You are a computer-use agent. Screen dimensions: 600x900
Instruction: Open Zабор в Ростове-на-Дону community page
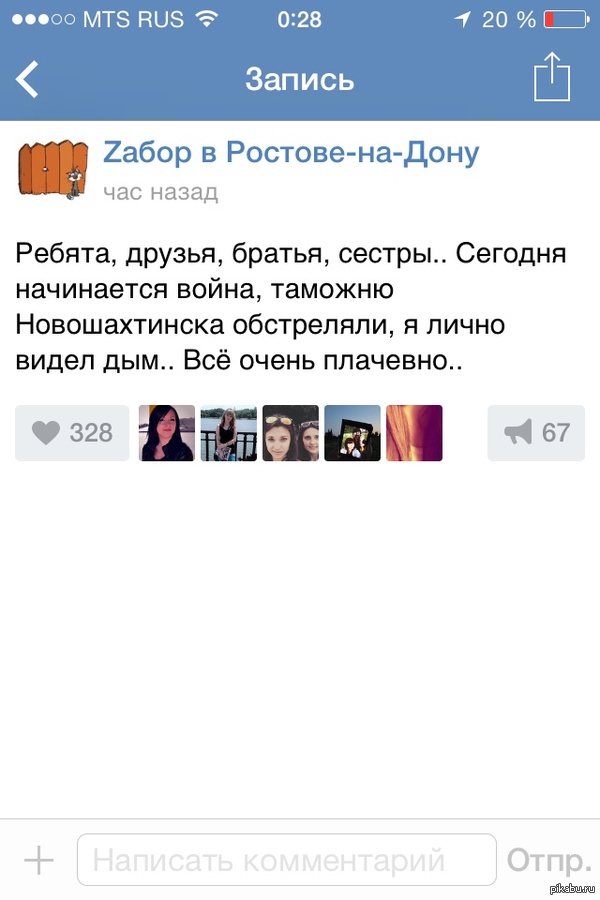(291, 153)
